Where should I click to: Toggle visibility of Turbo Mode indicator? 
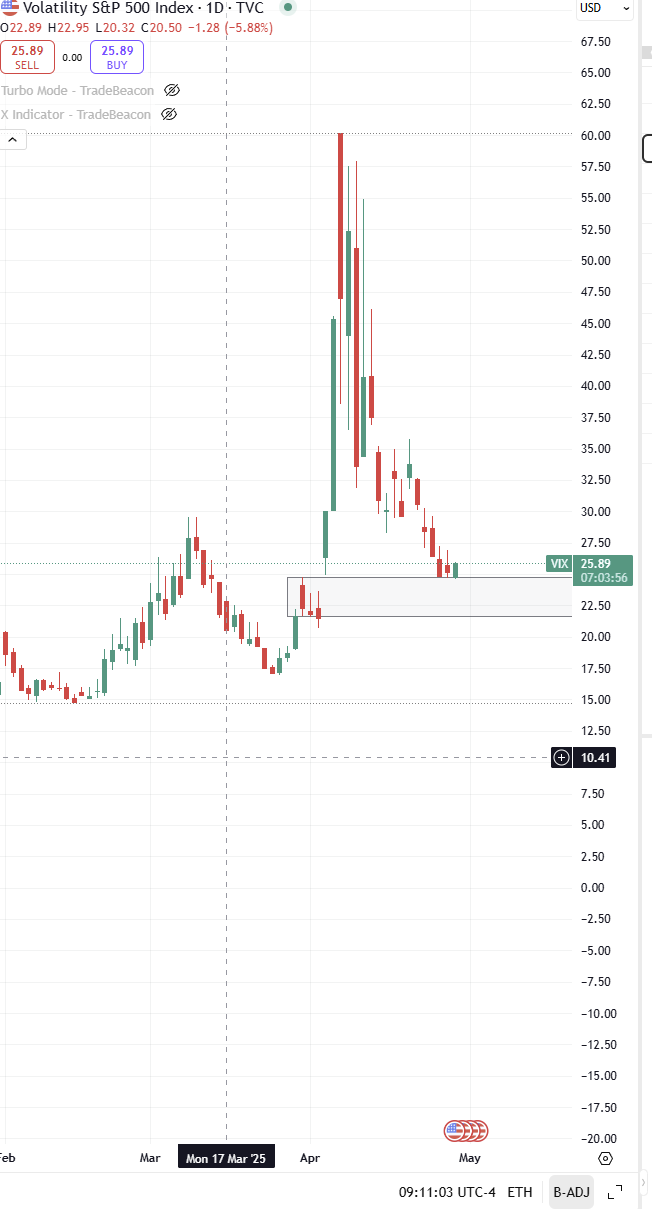point(171,90)
